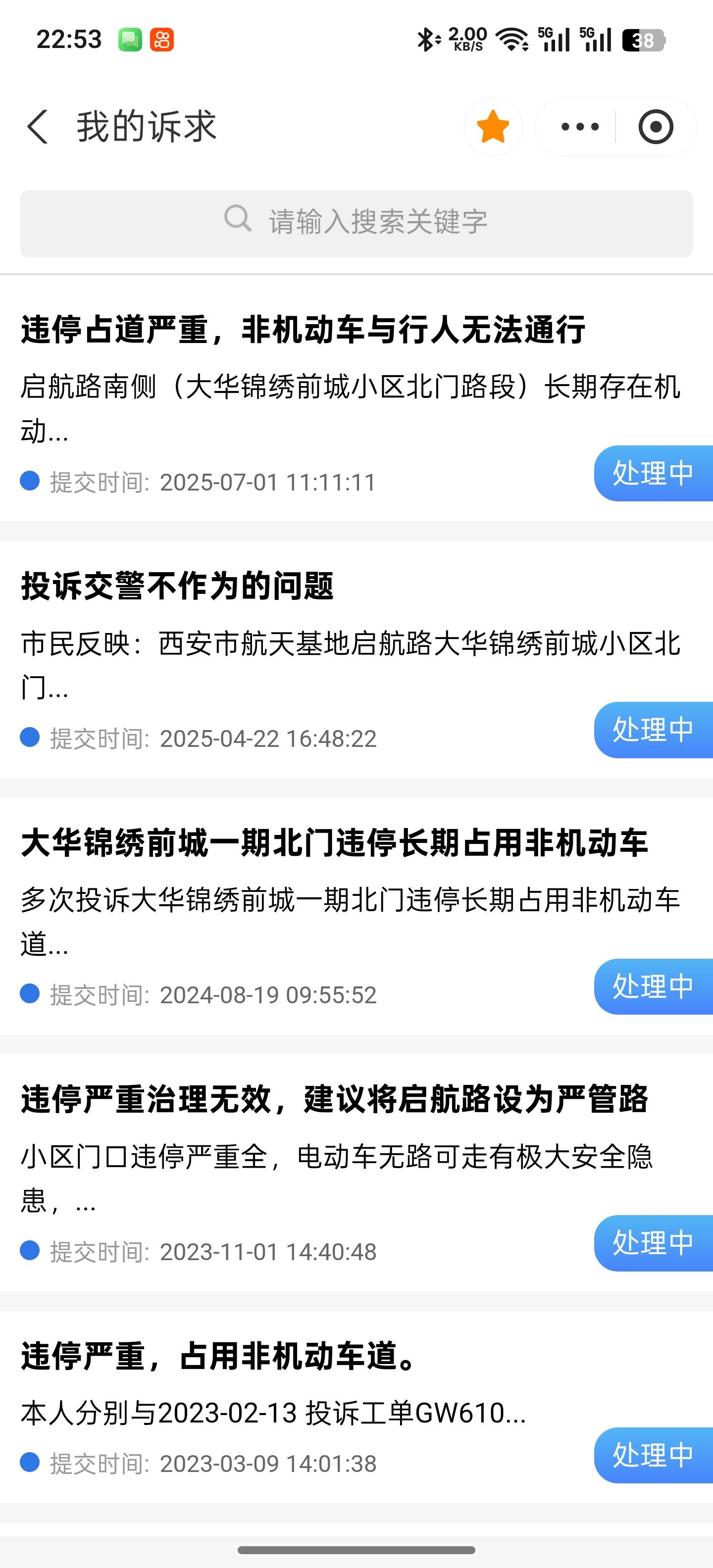The image size is (713, 1568).
Task: Select appeal 违停严重治理无效，建议将启航路设为严管路
Action: click(334, 1100)
